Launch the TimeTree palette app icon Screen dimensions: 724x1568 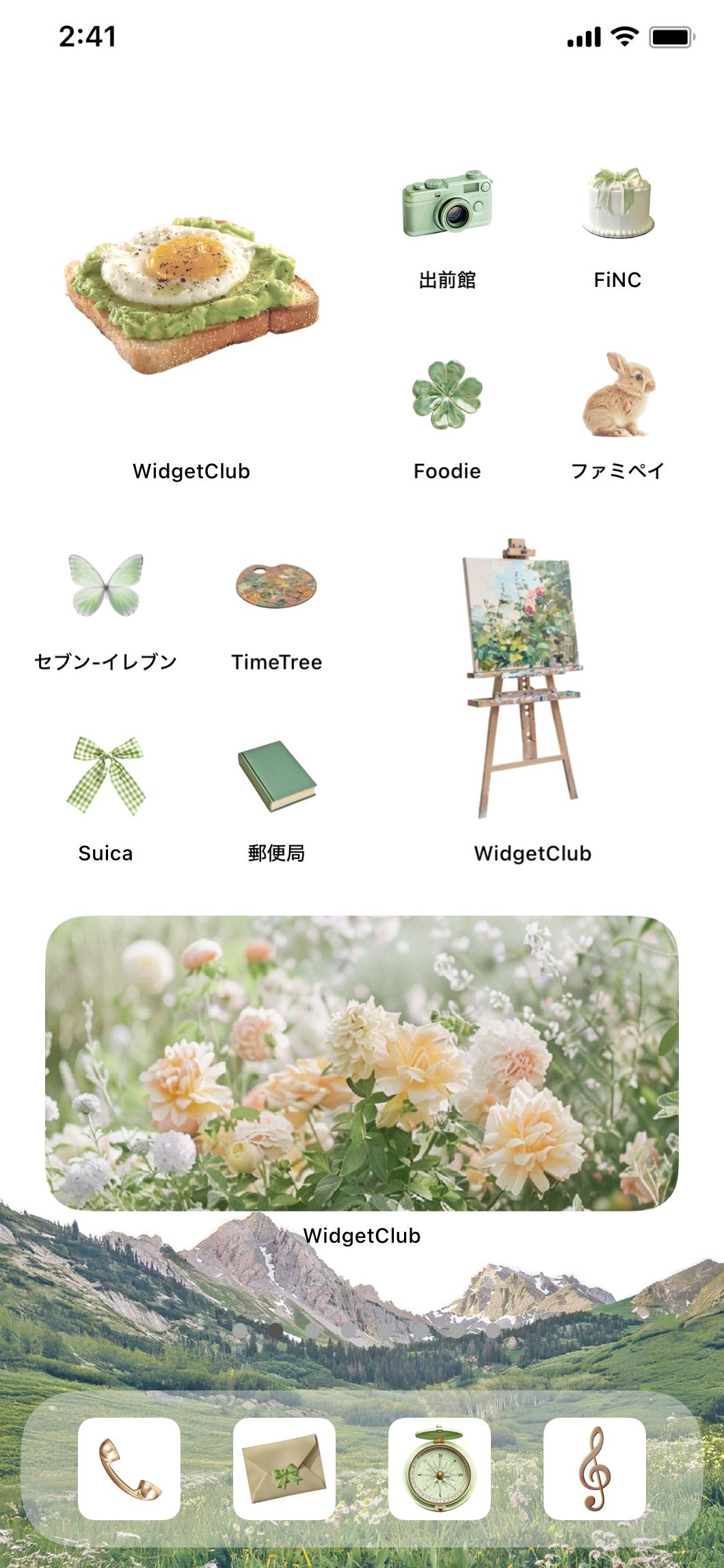pyautogui.click(x=276, y=586)
